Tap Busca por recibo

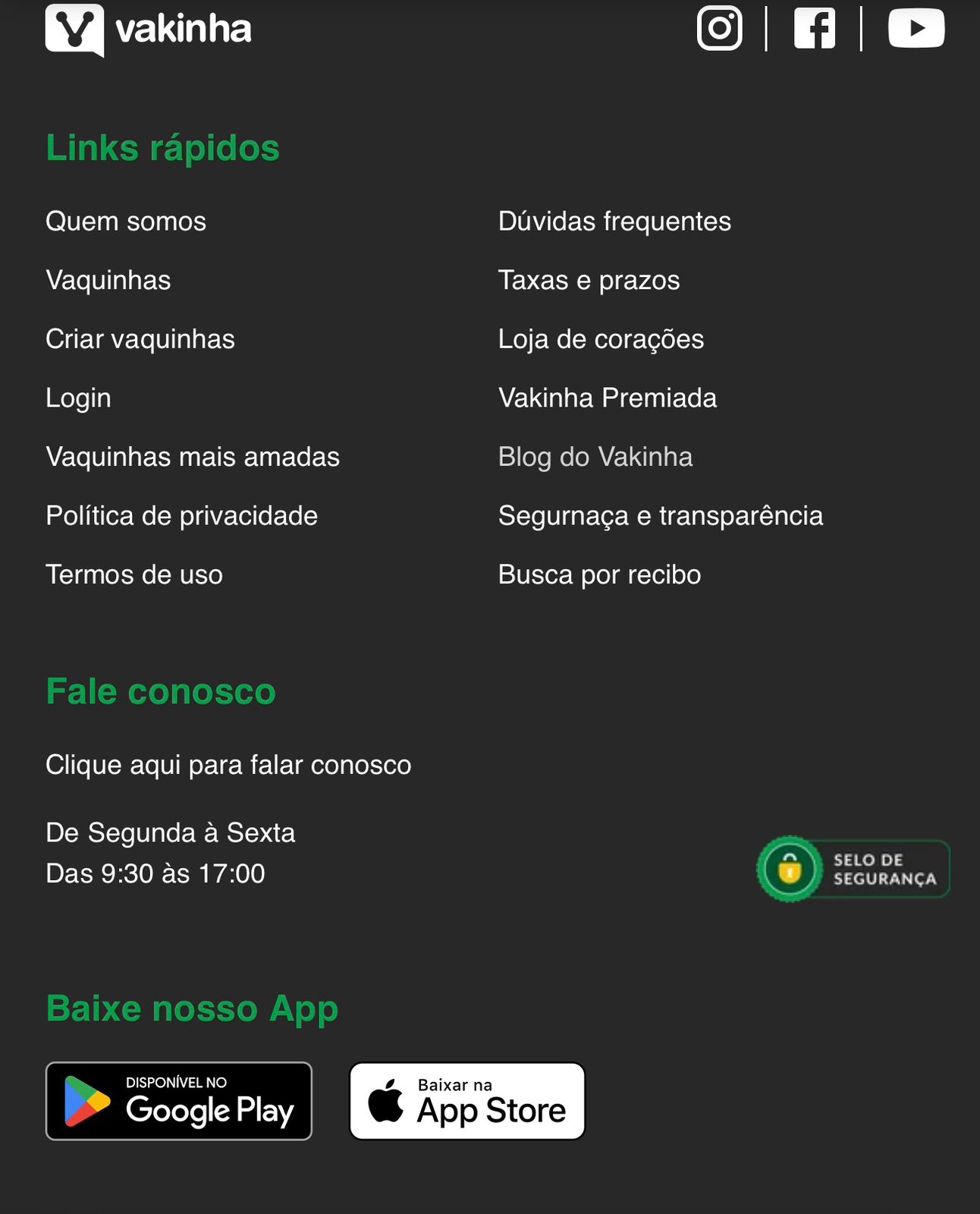point(599,575)
